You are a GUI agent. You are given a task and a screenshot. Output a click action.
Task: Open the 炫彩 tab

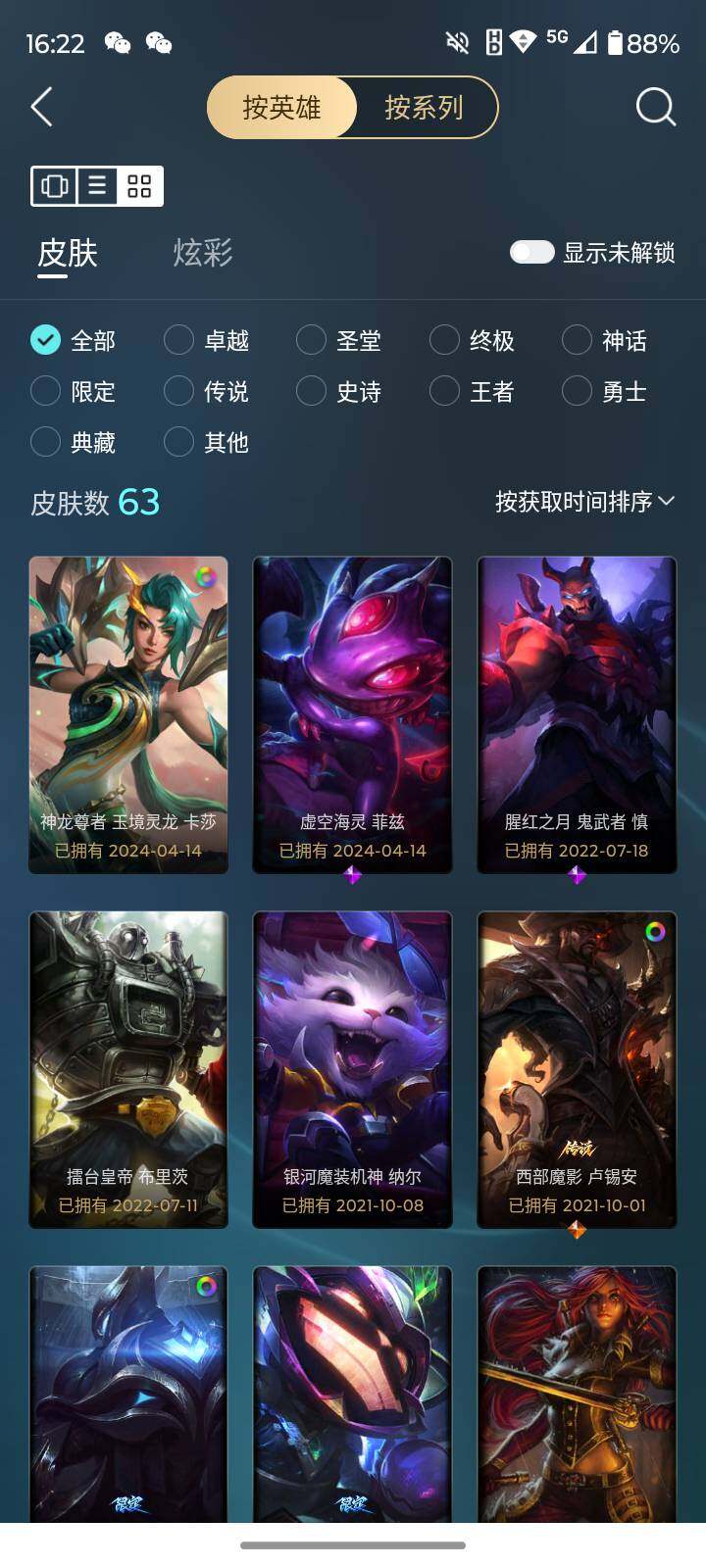point(203,253)
